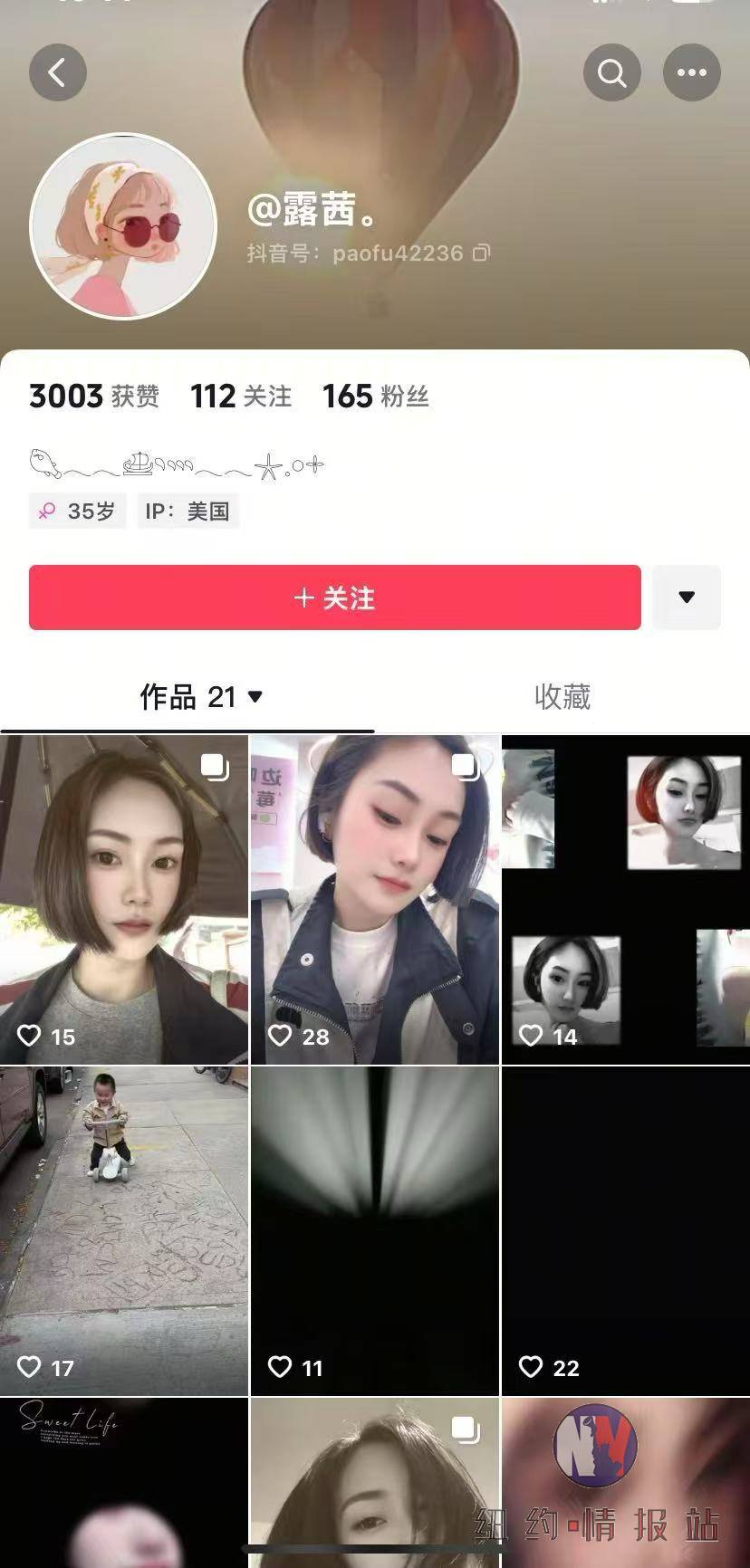
Task: Open the toddler video with 17 likes
Action: click(x=123, y=1230)
